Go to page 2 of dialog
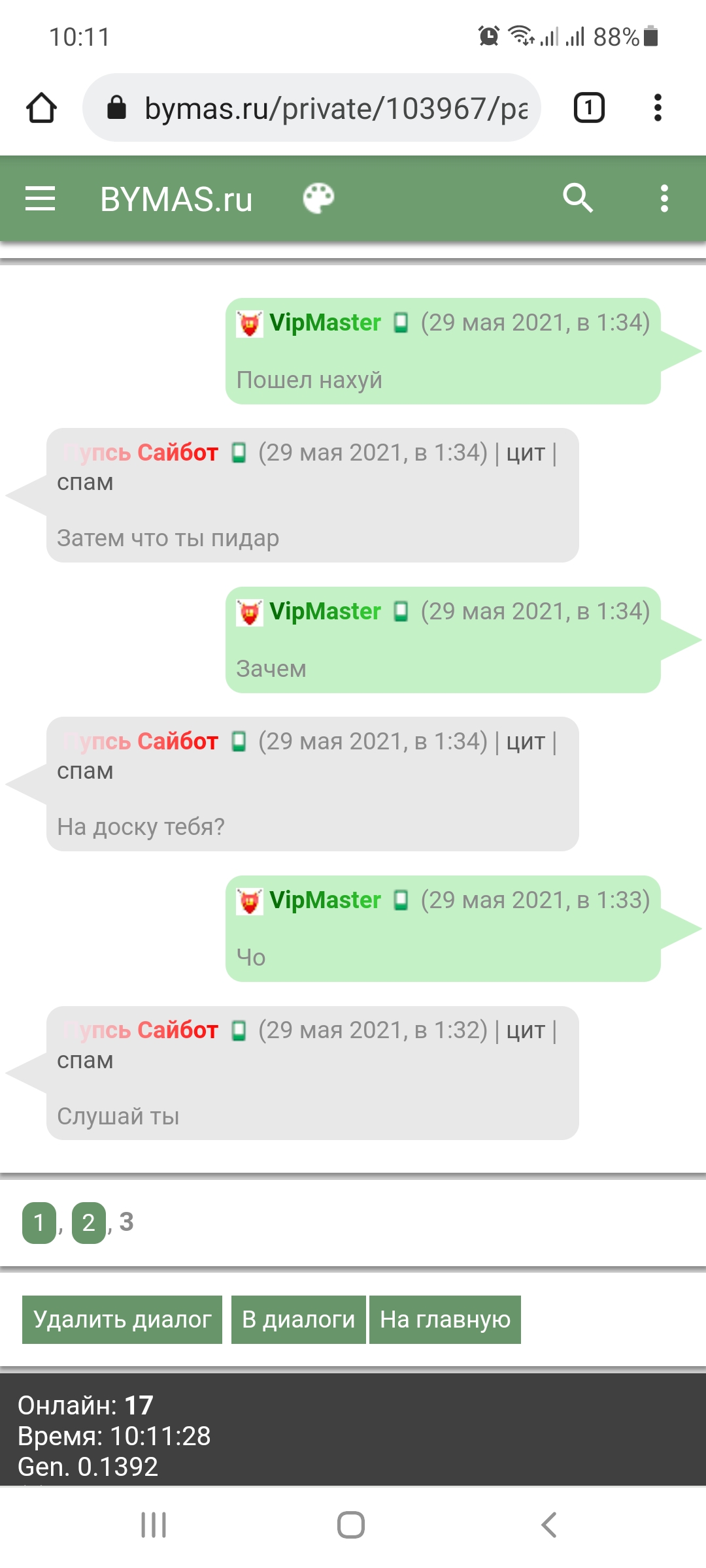706x1568 pixels. click(x=89, y=1222)
